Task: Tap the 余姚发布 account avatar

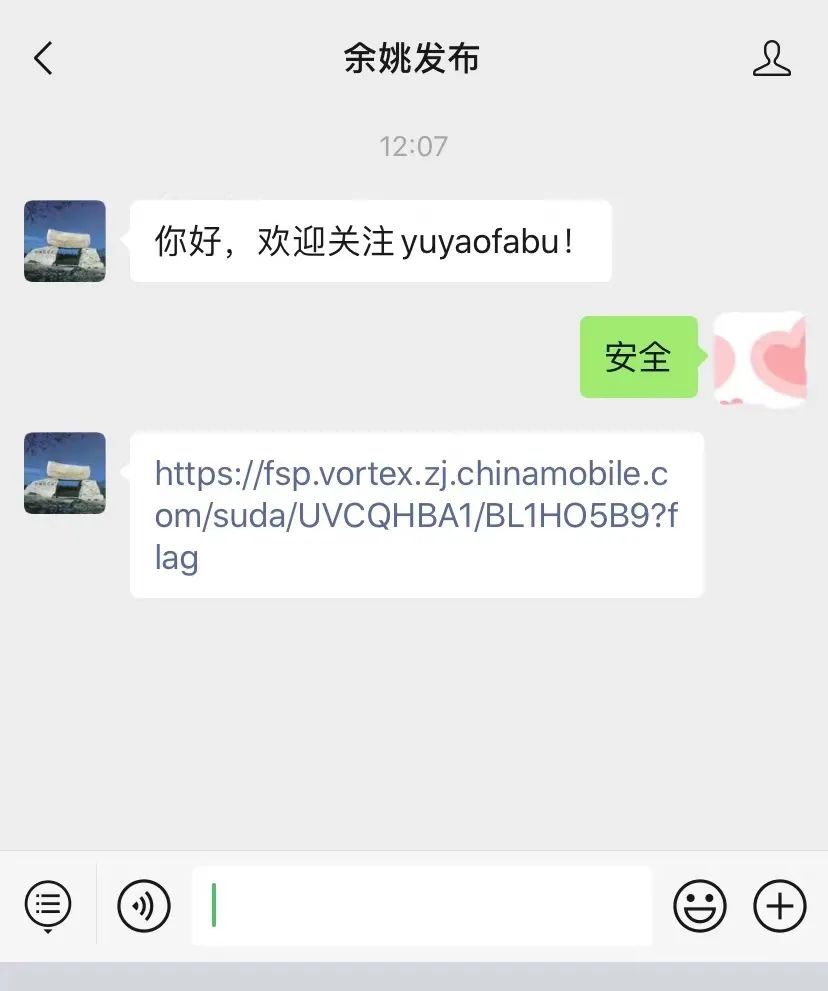Action: [64, 241]
